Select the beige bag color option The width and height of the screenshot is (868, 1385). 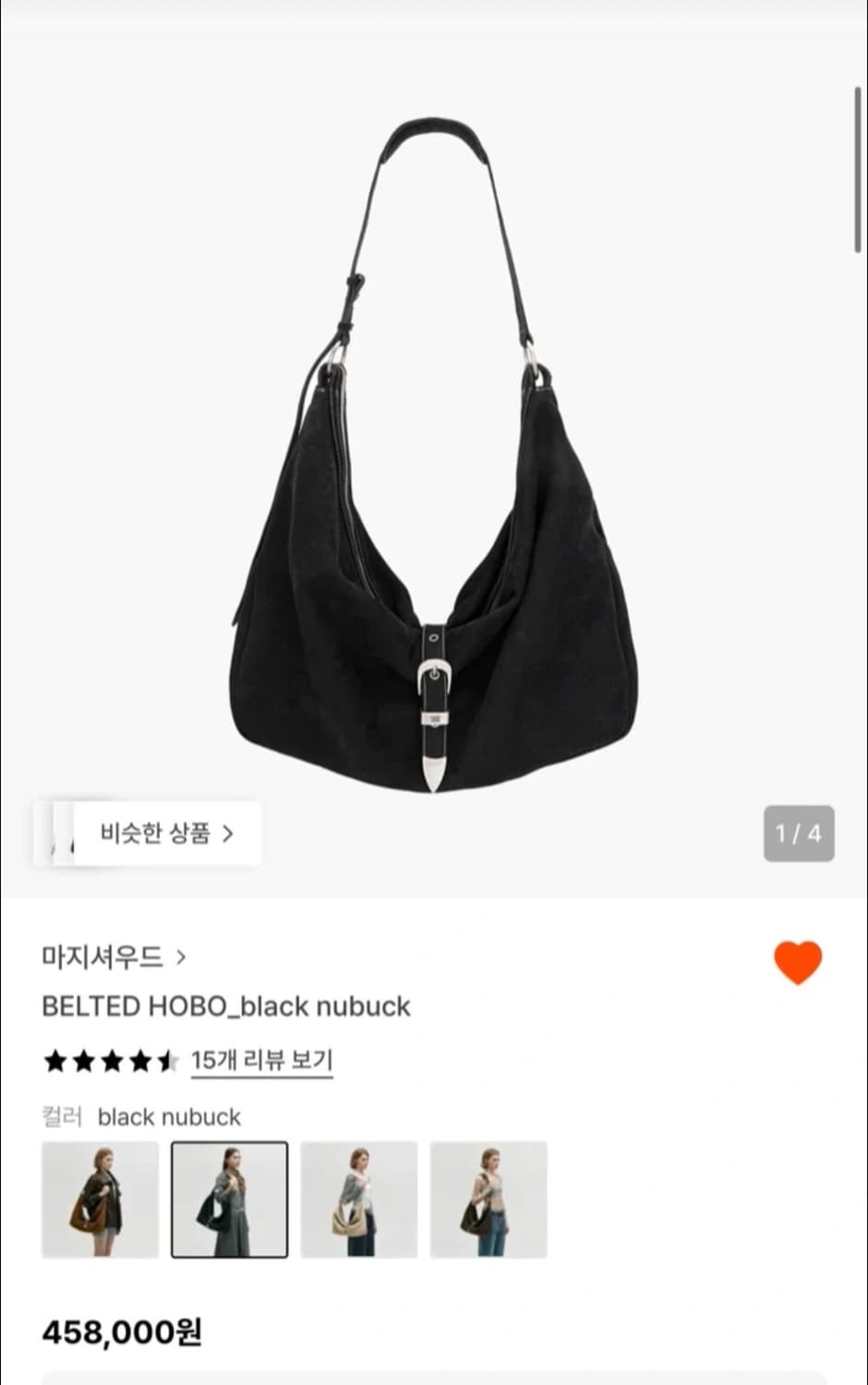[x=359, y=1199]
